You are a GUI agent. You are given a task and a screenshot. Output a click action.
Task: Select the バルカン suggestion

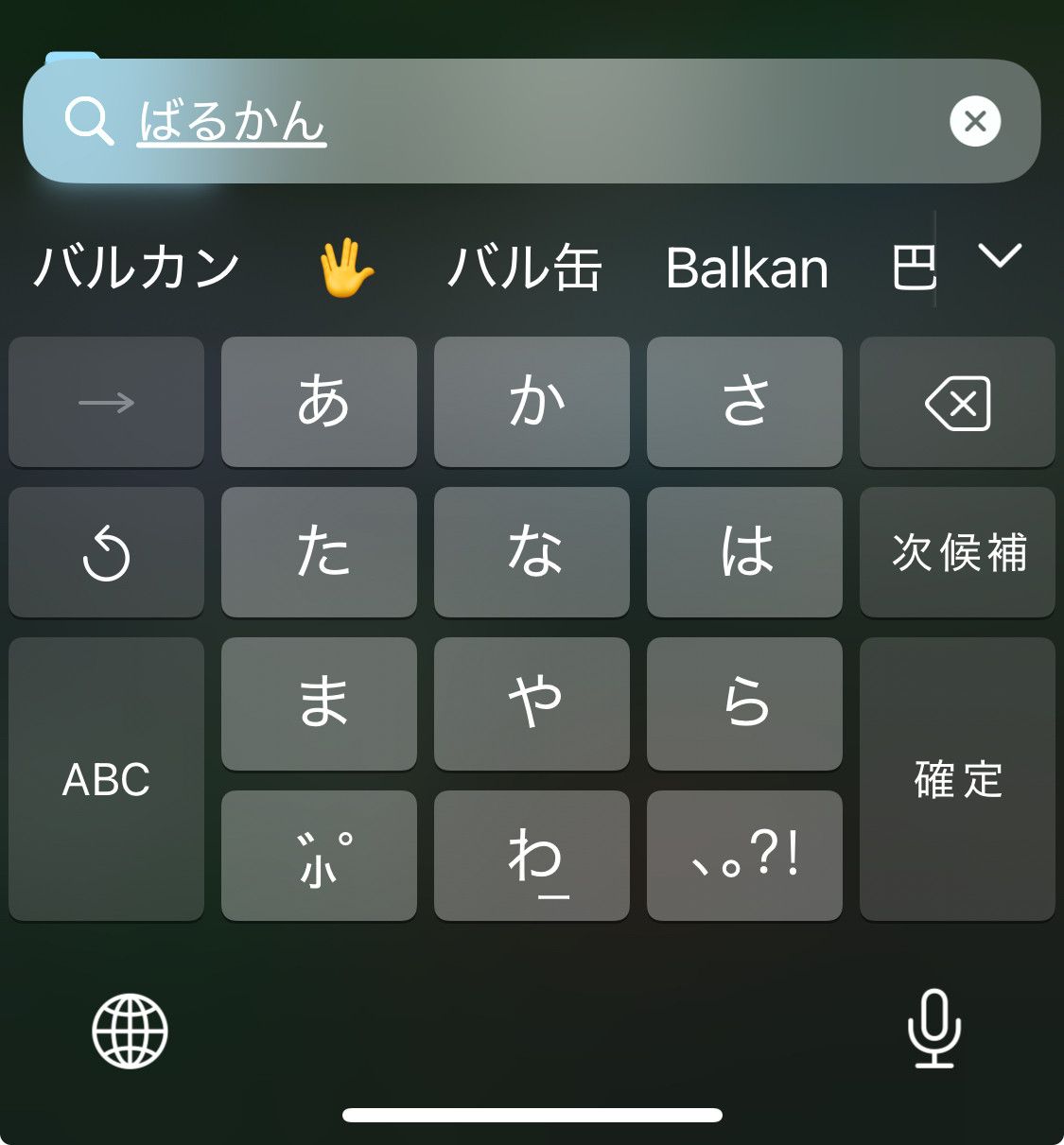(137, 267)
